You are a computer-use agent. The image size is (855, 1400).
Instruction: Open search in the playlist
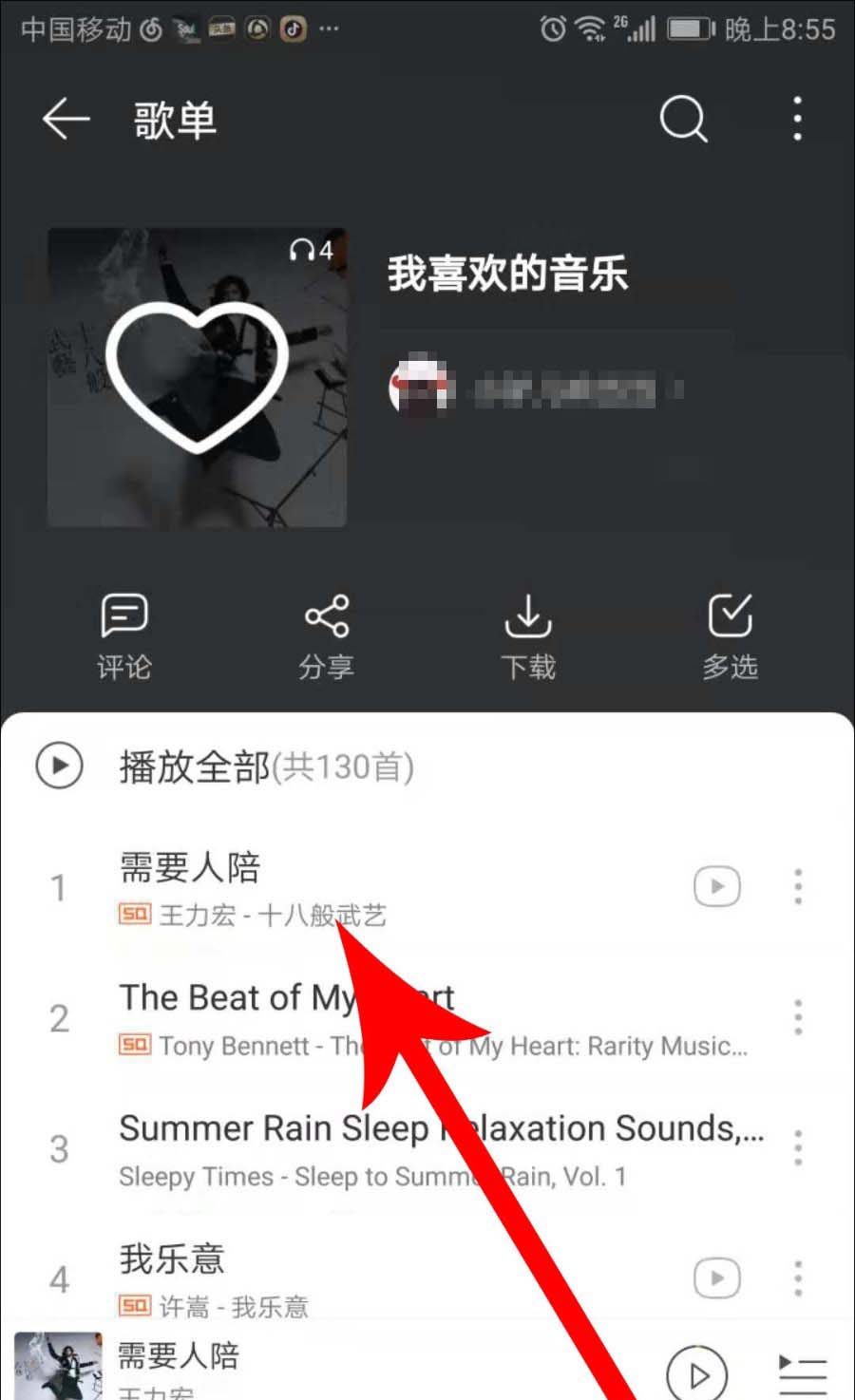[x=683, y=120]
